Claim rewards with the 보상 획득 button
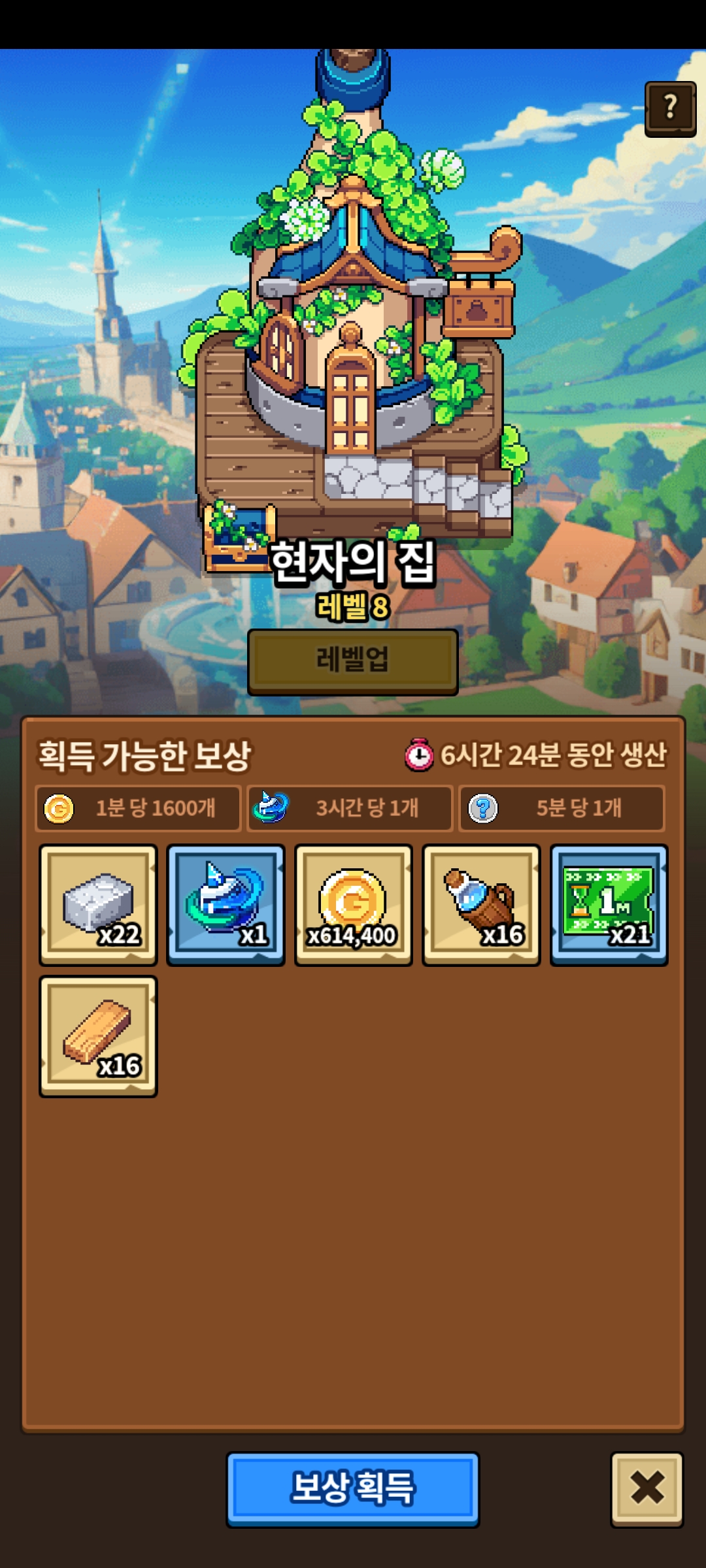Screen dimensions: 706x1568 click(x=352, y=1489)
